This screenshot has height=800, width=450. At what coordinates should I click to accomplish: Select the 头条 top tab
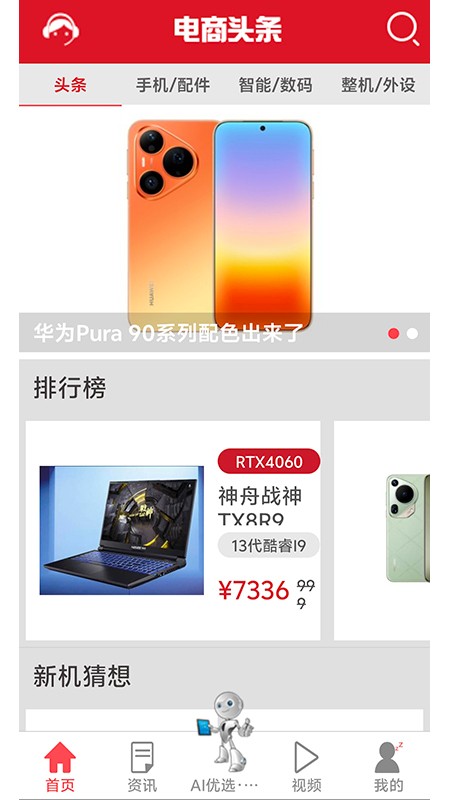coord(70,85)
